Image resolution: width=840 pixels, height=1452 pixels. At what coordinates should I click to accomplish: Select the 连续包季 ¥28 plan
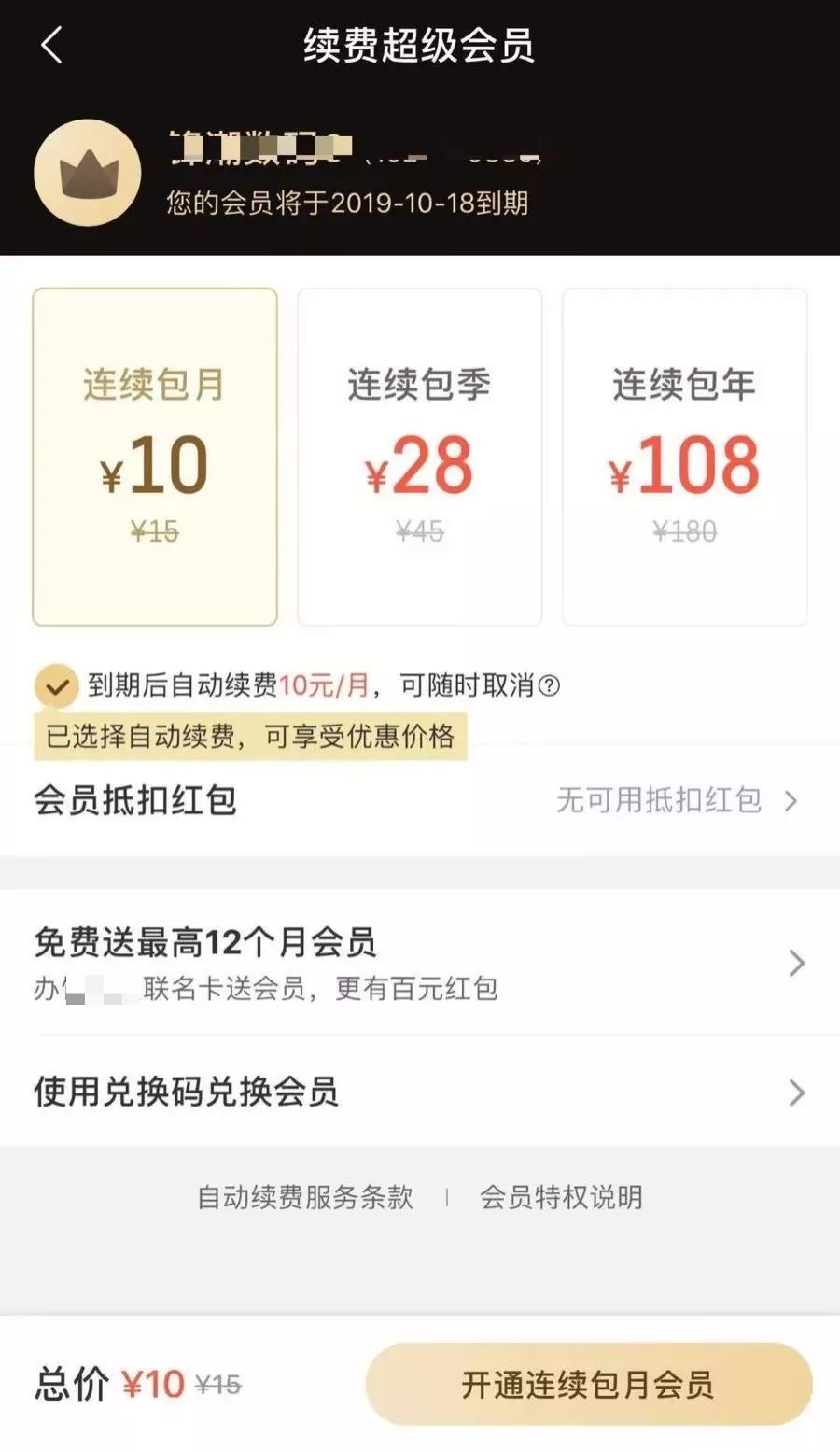(419, 457)
